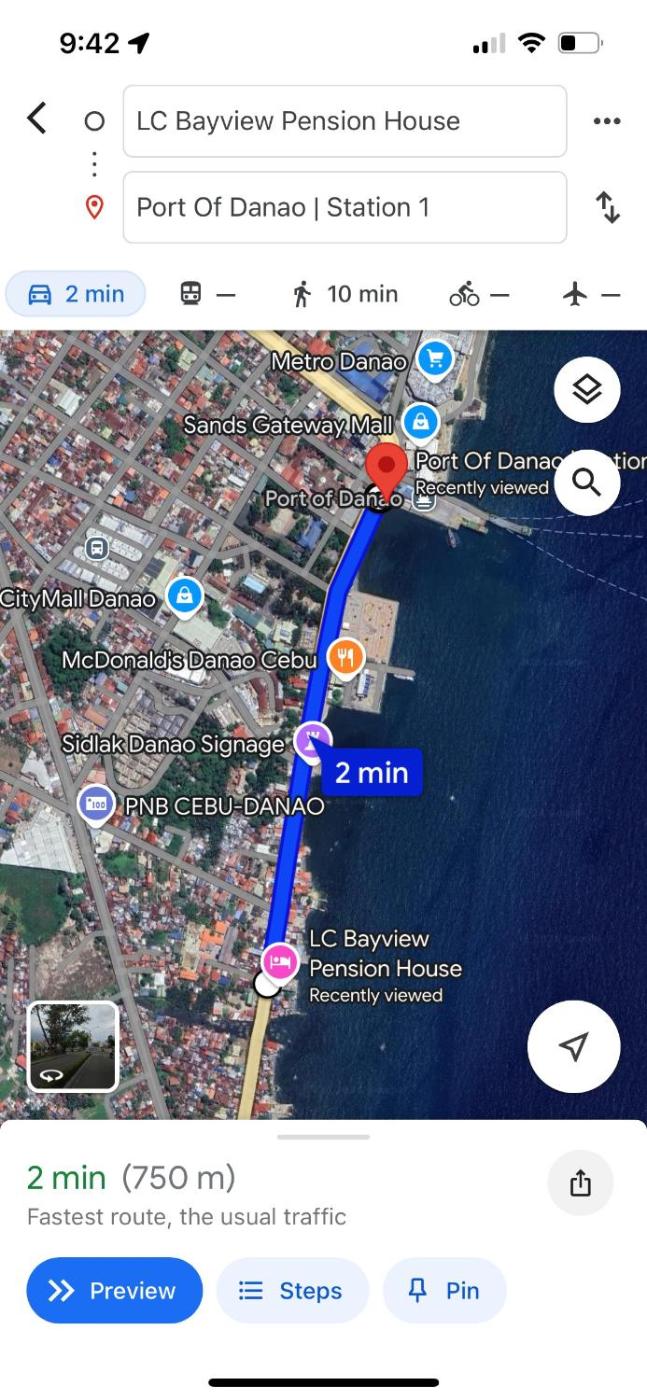Swap the start and destination points
Screen dimensions: 647x1400
point(607,208)
